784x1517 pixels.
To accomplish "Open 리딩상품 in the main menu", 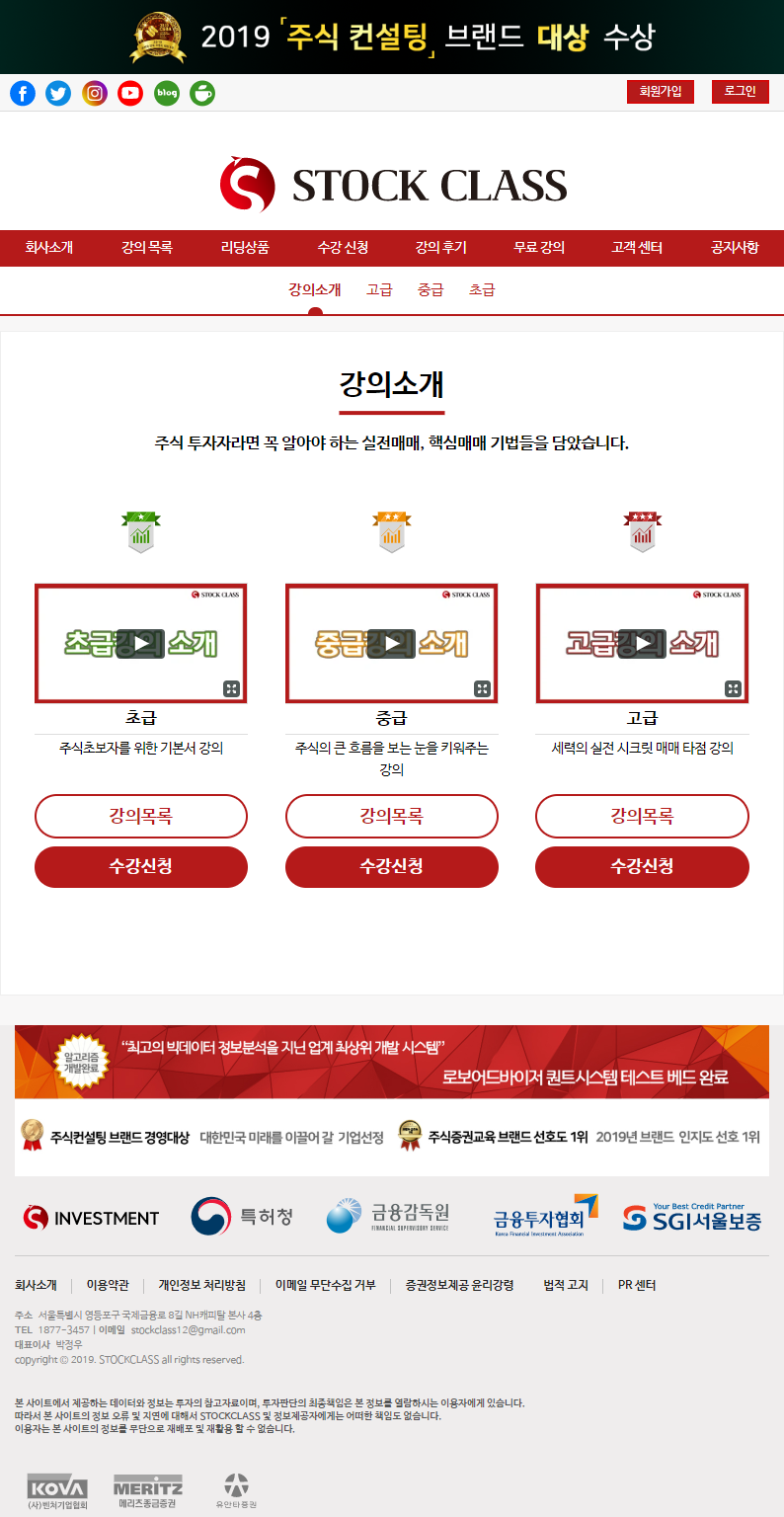I will click(x=245, y=248).
